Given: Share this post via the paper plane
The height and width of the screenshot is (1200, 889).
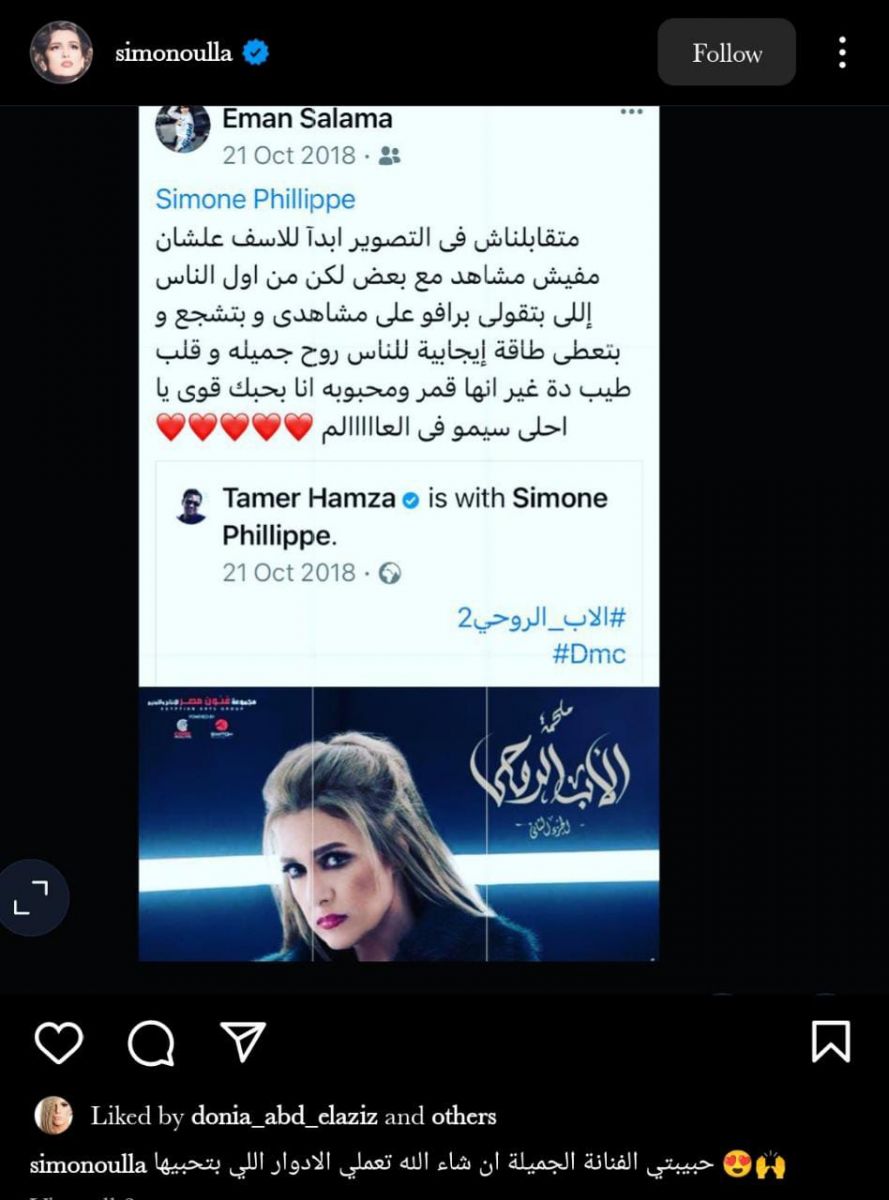Looking at the screenshot, I should coord(242,1042).
